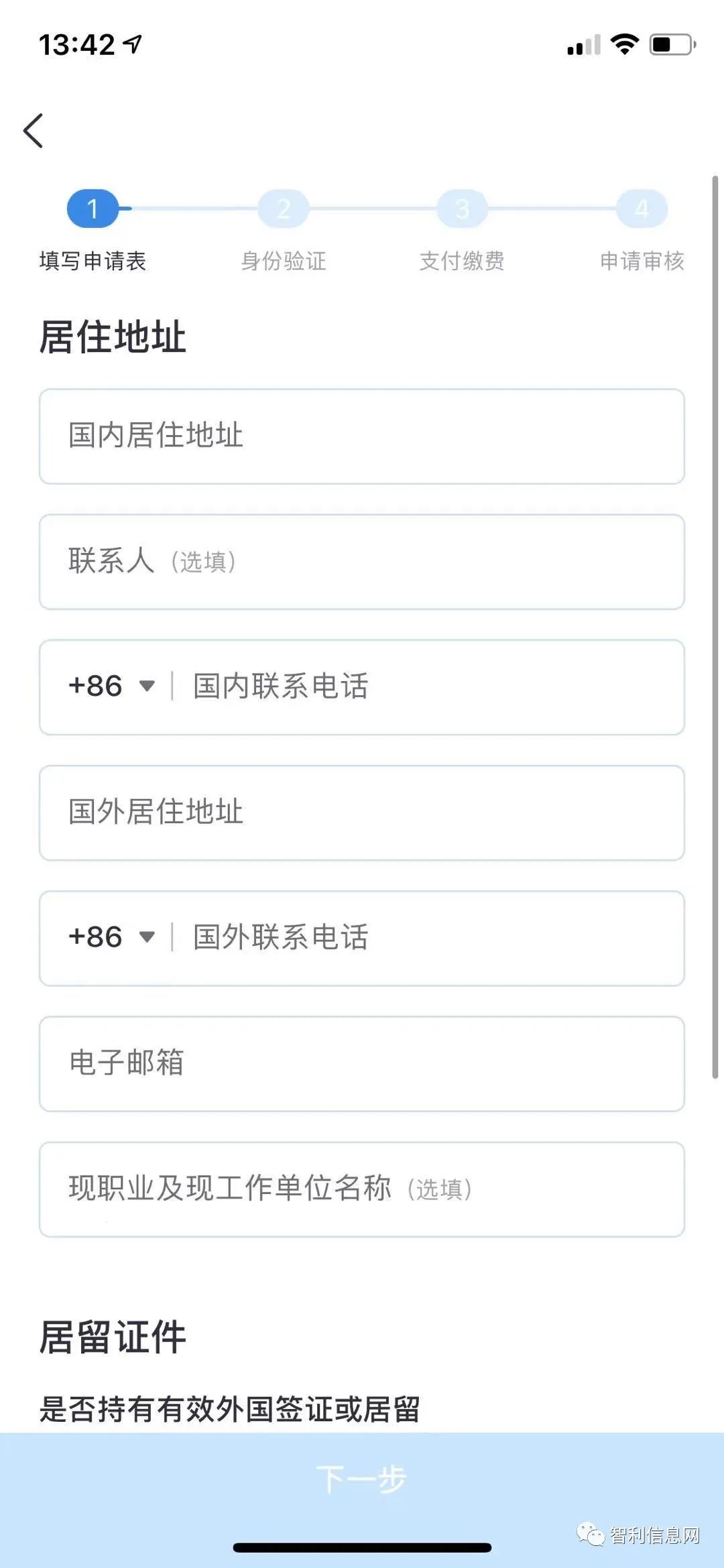Screen dimensions: 724x1568
Task: Open country code dropdown for 国外联系电话
Action: coord(113,937)
